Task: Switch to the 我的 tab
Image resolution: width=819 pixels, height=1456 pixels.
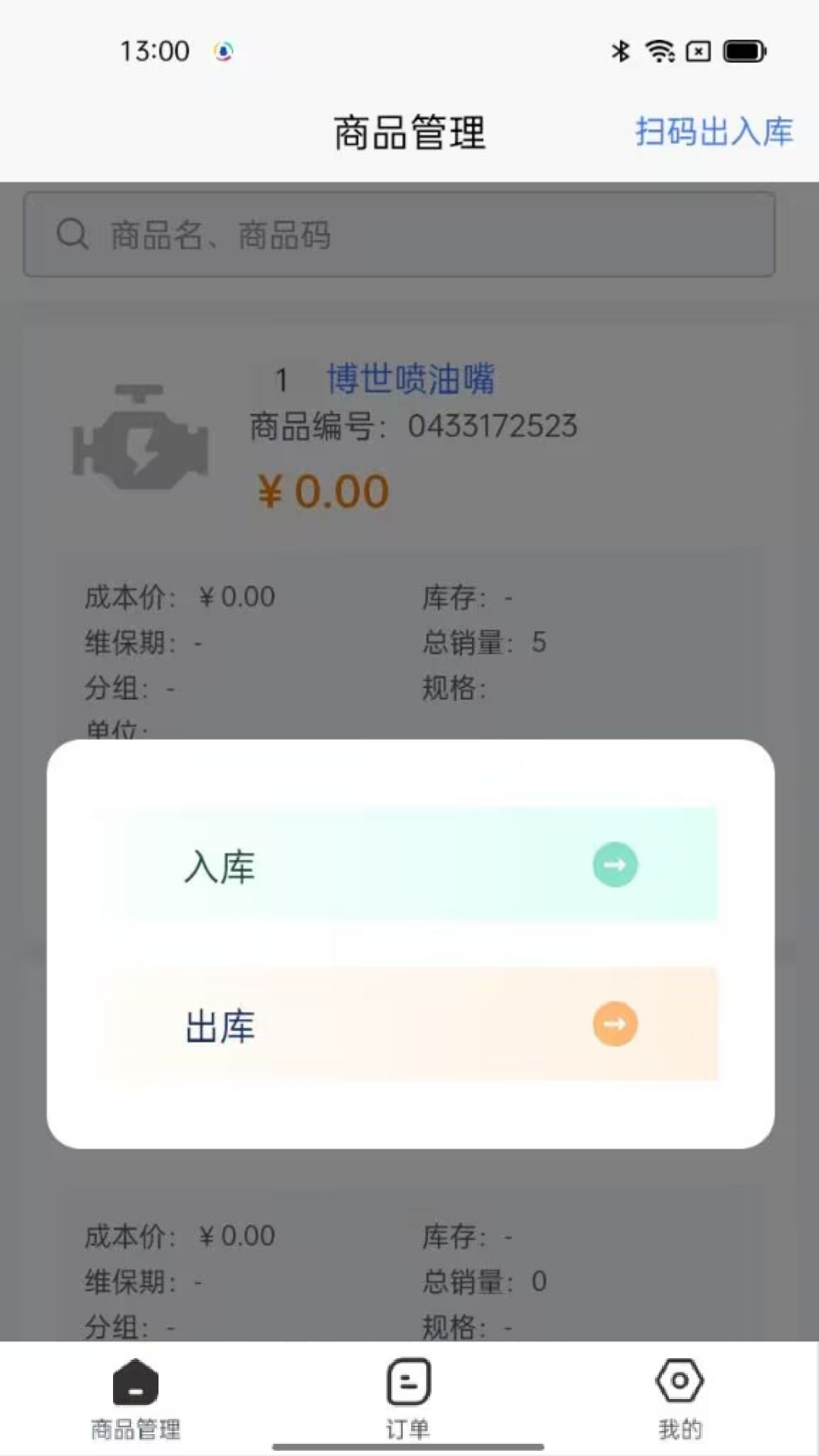Action: [x=679, y=1403]
